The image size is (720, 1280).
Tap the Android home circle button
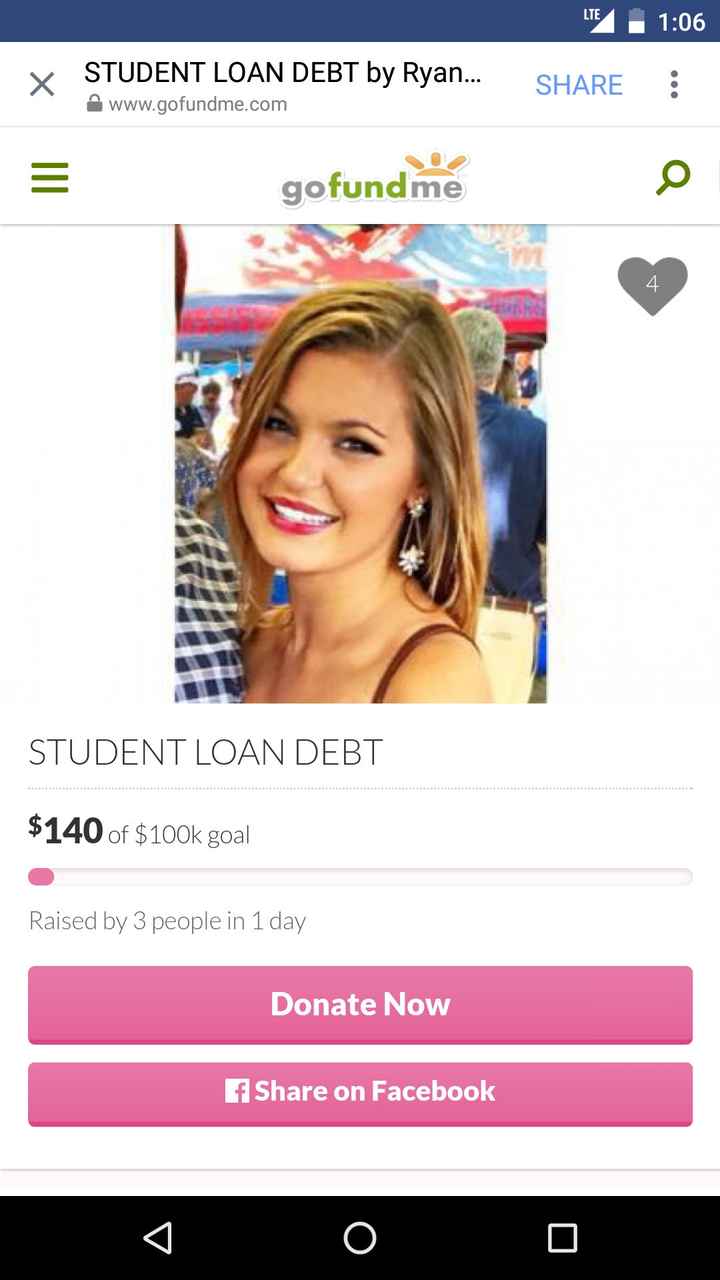point(359,1238)
